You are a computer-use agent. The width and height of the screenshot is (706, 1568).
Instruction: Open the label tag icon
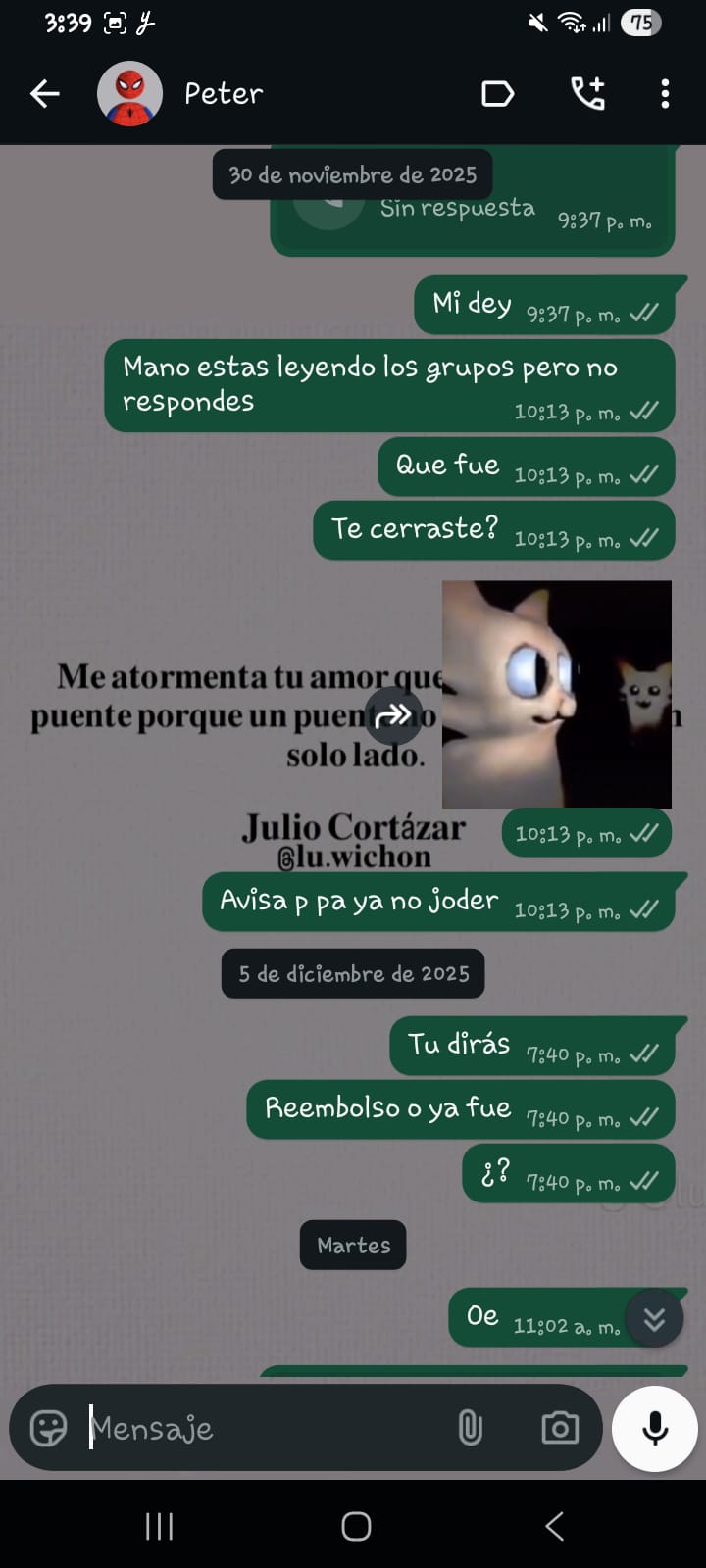coord(497,94)
